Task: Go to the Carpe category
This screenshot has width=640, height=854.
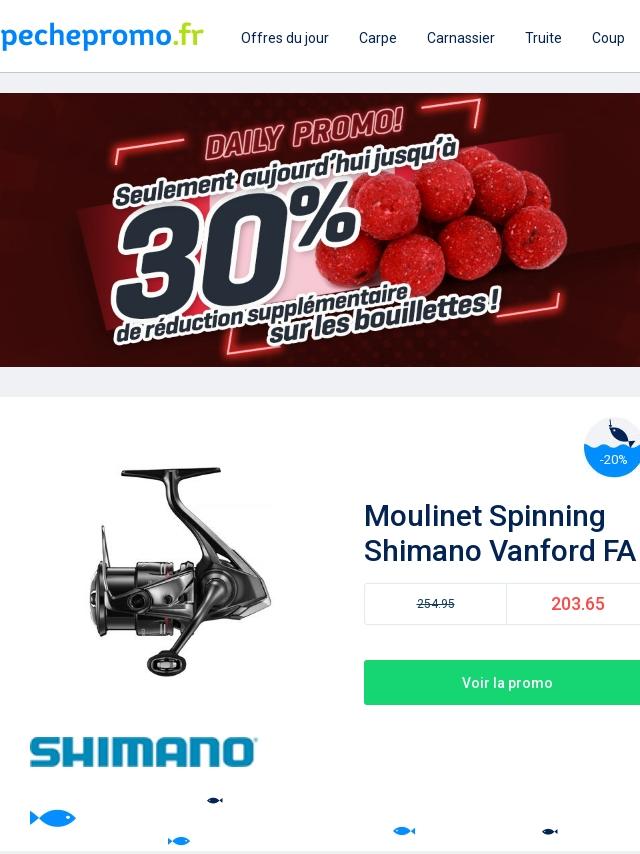Action: pos(377,38)
